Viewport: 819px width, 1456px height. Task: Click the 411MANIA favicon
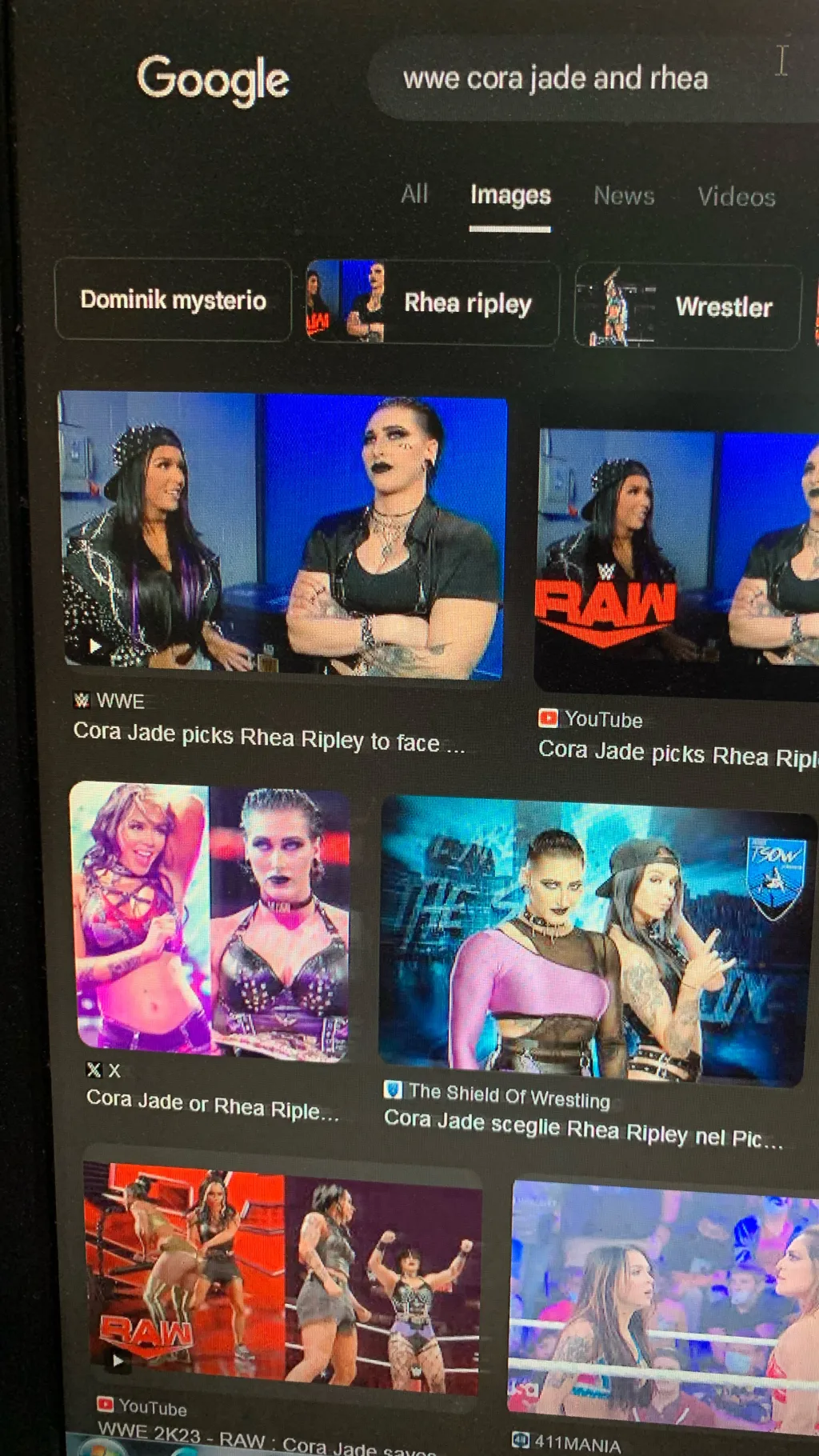(521, 1438)
